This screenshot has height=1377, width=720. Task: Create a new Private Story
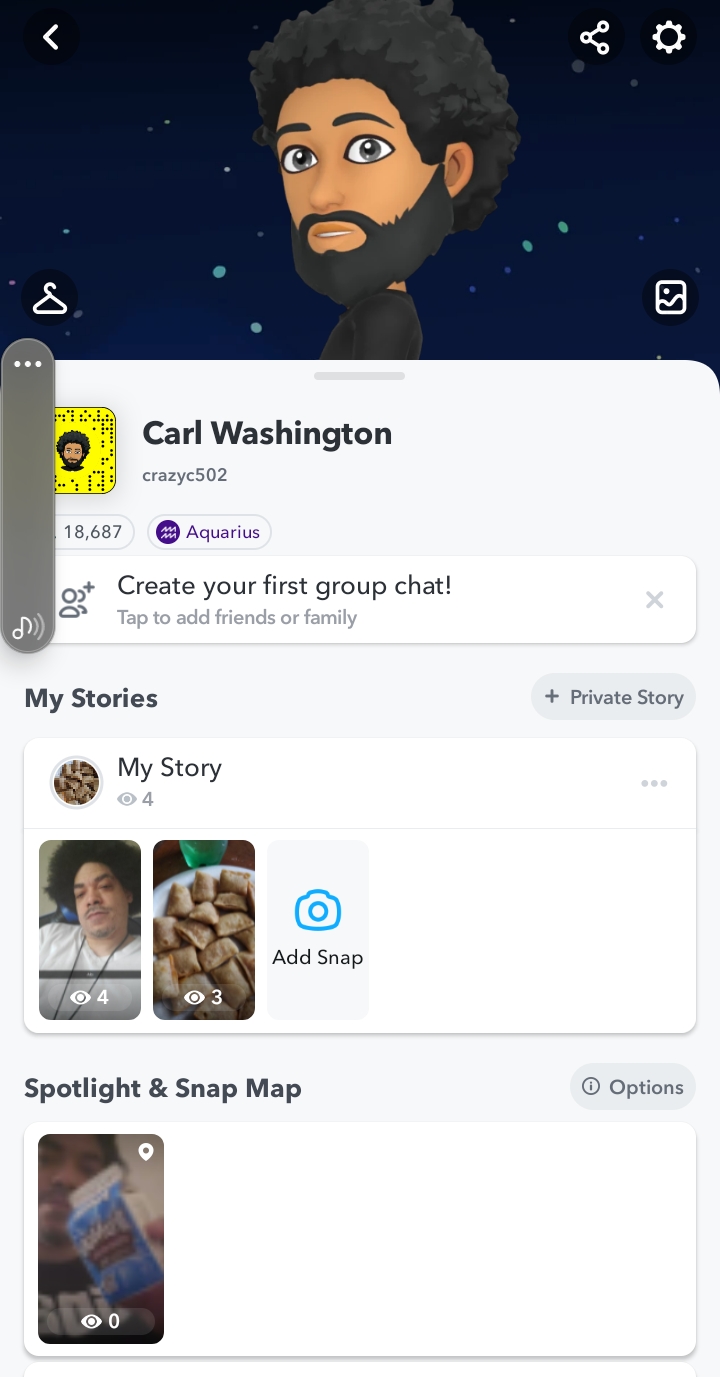coord(613,697)
